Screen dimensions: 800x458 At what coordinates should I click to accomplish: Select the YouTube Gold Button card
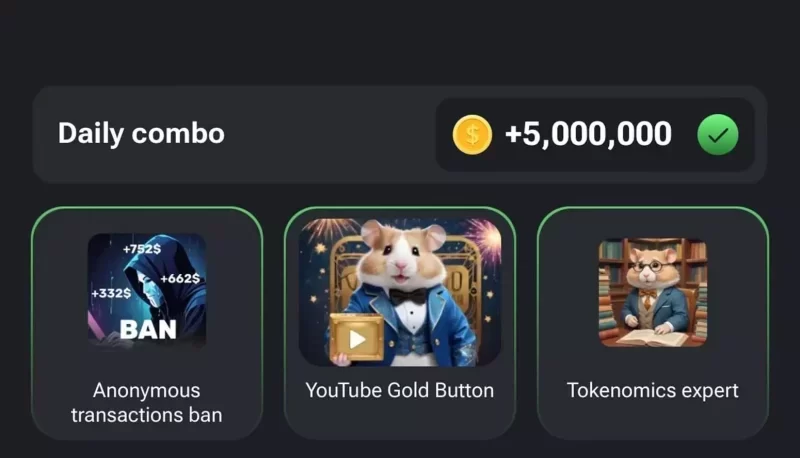400,322
